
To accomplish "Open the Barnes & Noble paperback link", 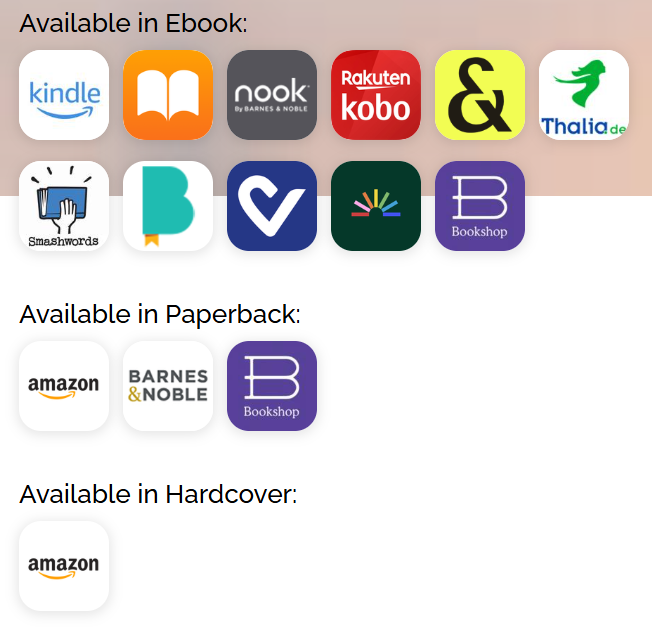I will pyautogui.click(x=168, y=386).
